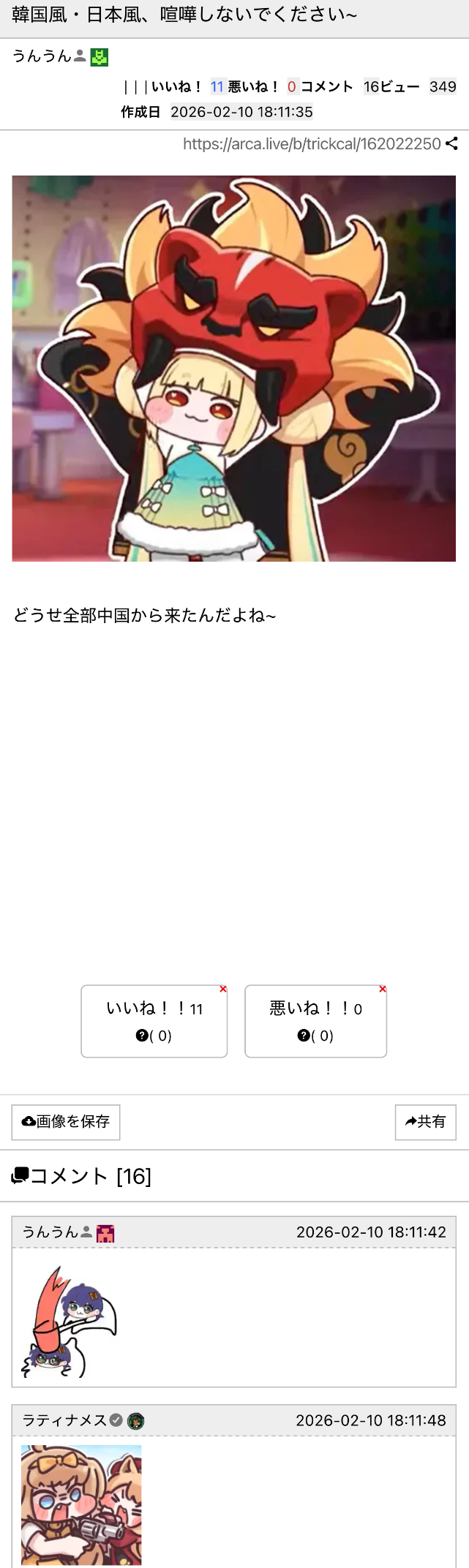Open the arca.live post URL link

coord(312,144)
